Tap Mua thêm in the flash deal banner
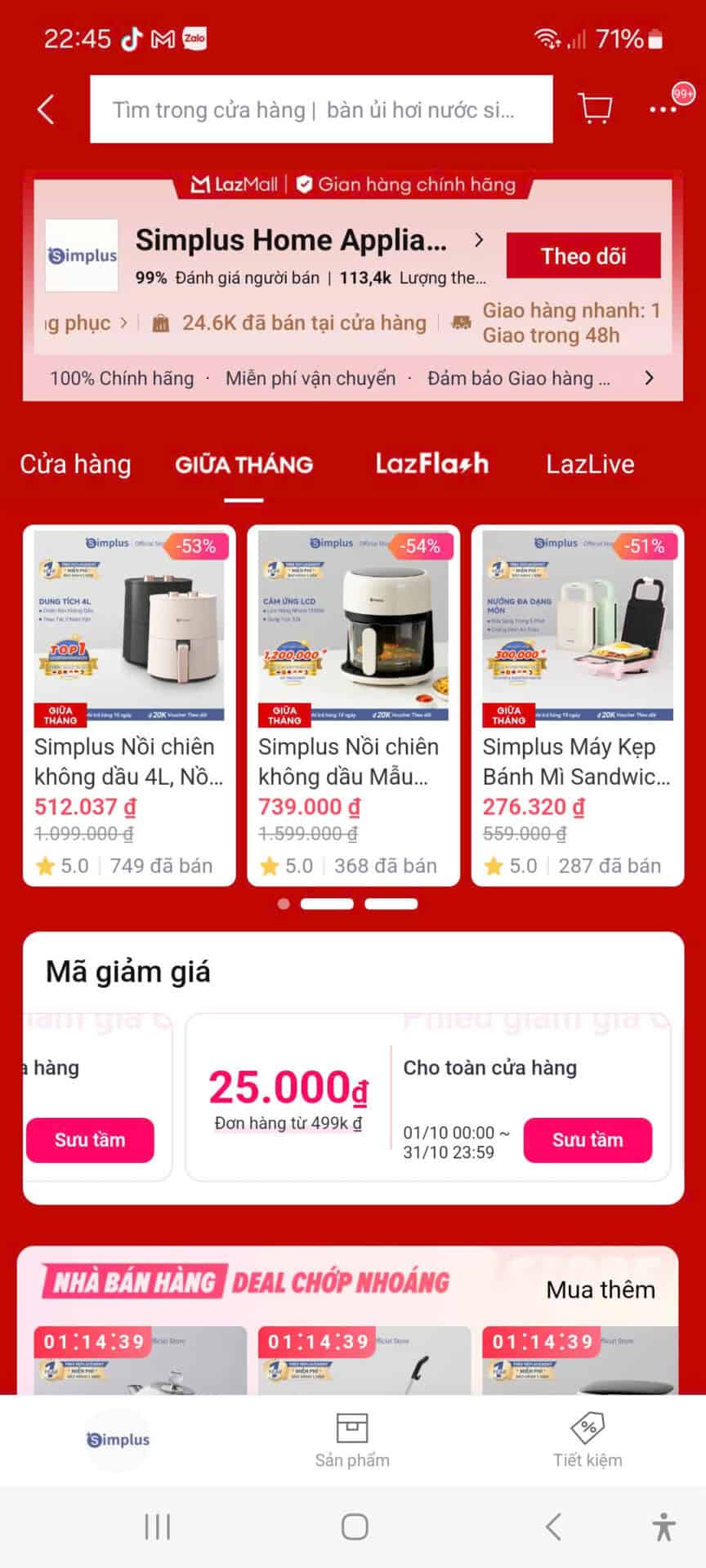The height and width of the screenshot is (1568, 706). (x=599, y=1290)
